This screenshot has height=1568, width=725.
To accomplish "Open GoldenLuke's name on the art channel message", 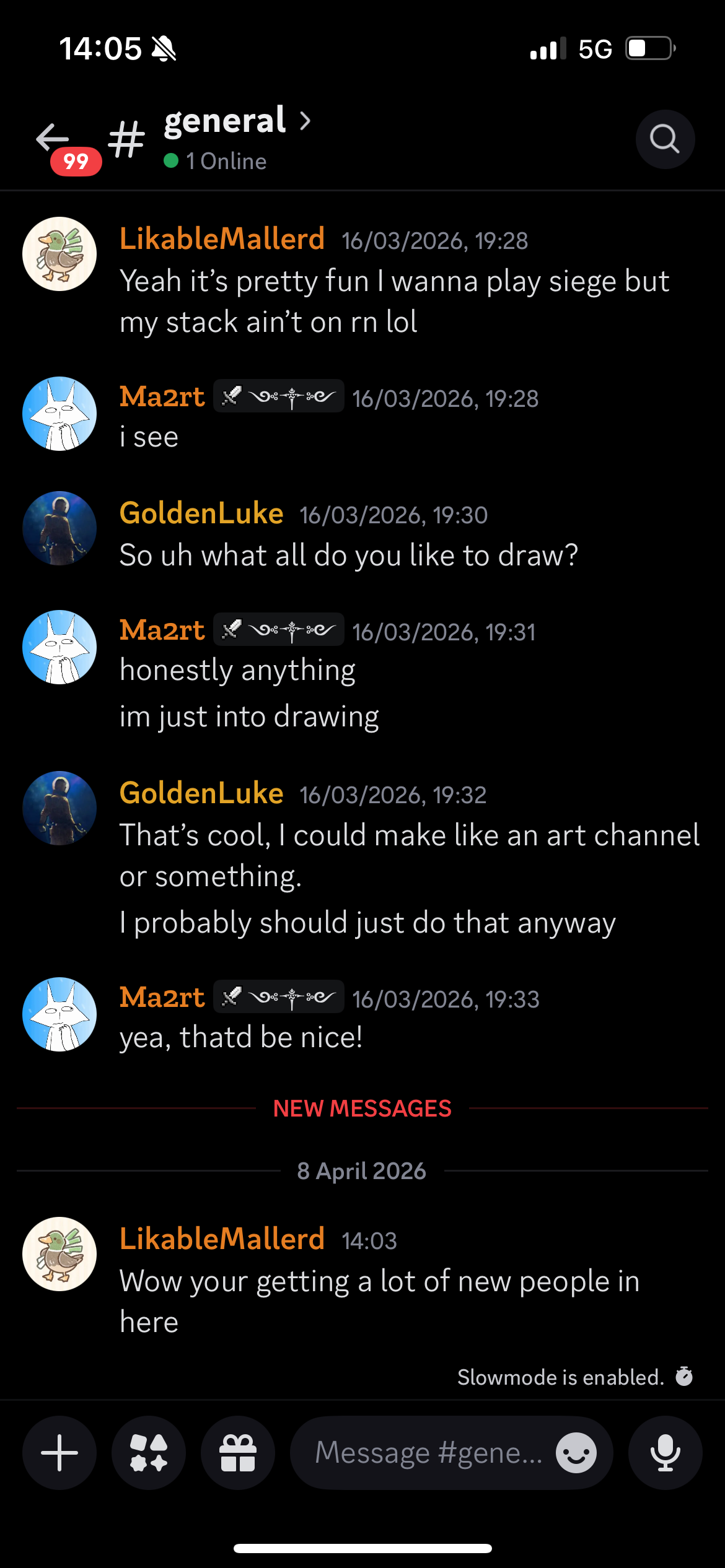I will pos(201,793).
